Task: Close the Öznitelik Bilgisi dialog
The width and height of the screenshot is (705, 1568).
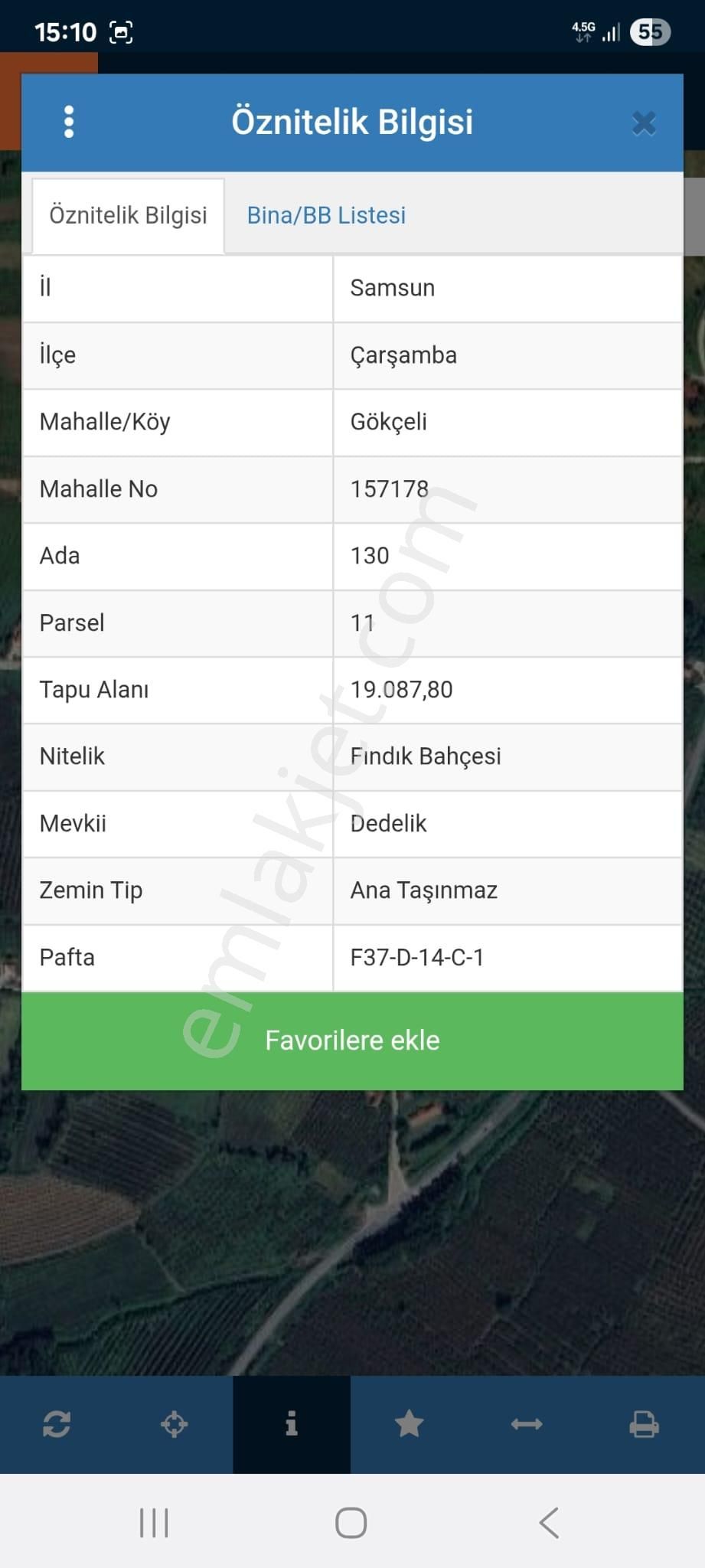Action: (x=644, y=123)
